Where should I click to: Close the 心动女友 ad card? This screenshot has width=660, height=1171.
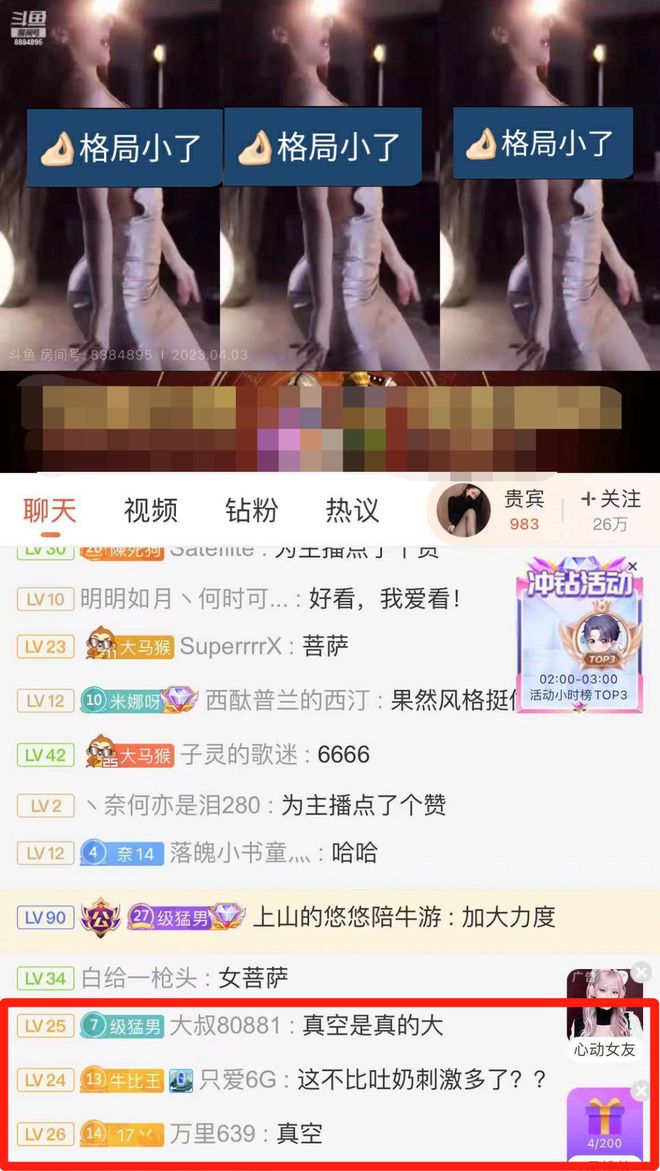[x=641, y=971]
